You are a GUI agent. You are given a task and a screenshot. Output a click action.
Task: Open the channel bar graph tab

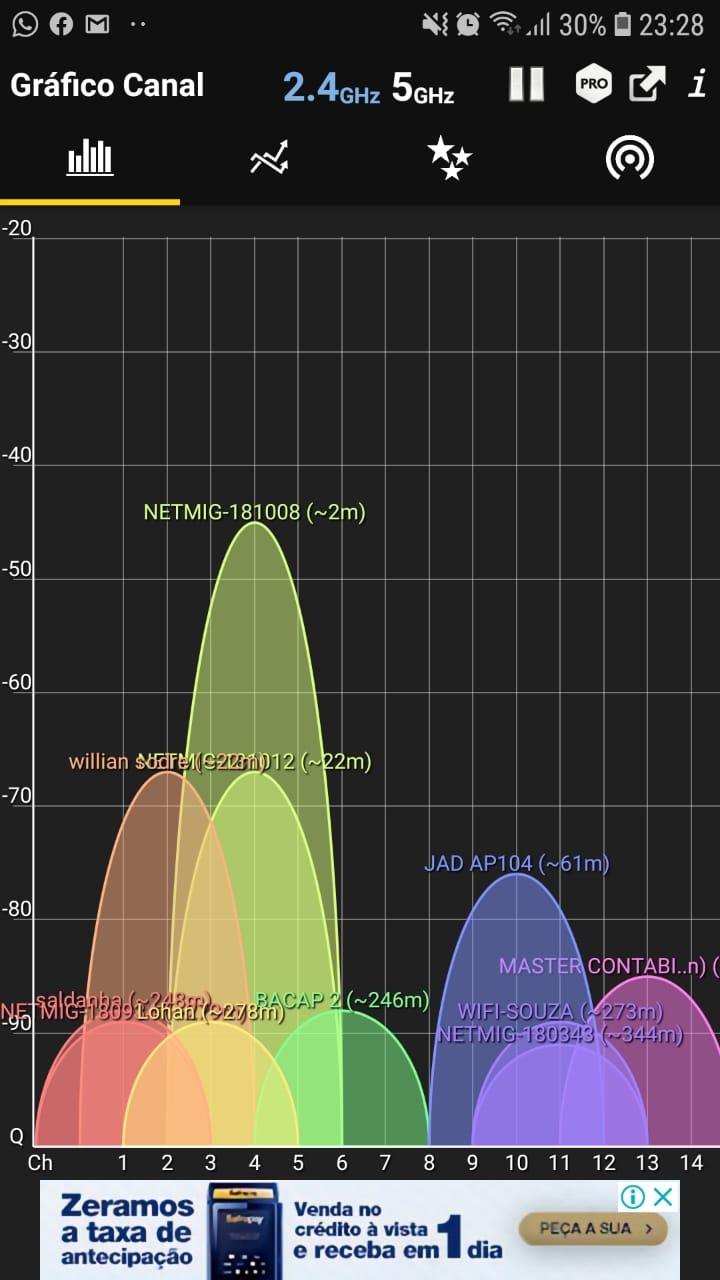(90, 158)
